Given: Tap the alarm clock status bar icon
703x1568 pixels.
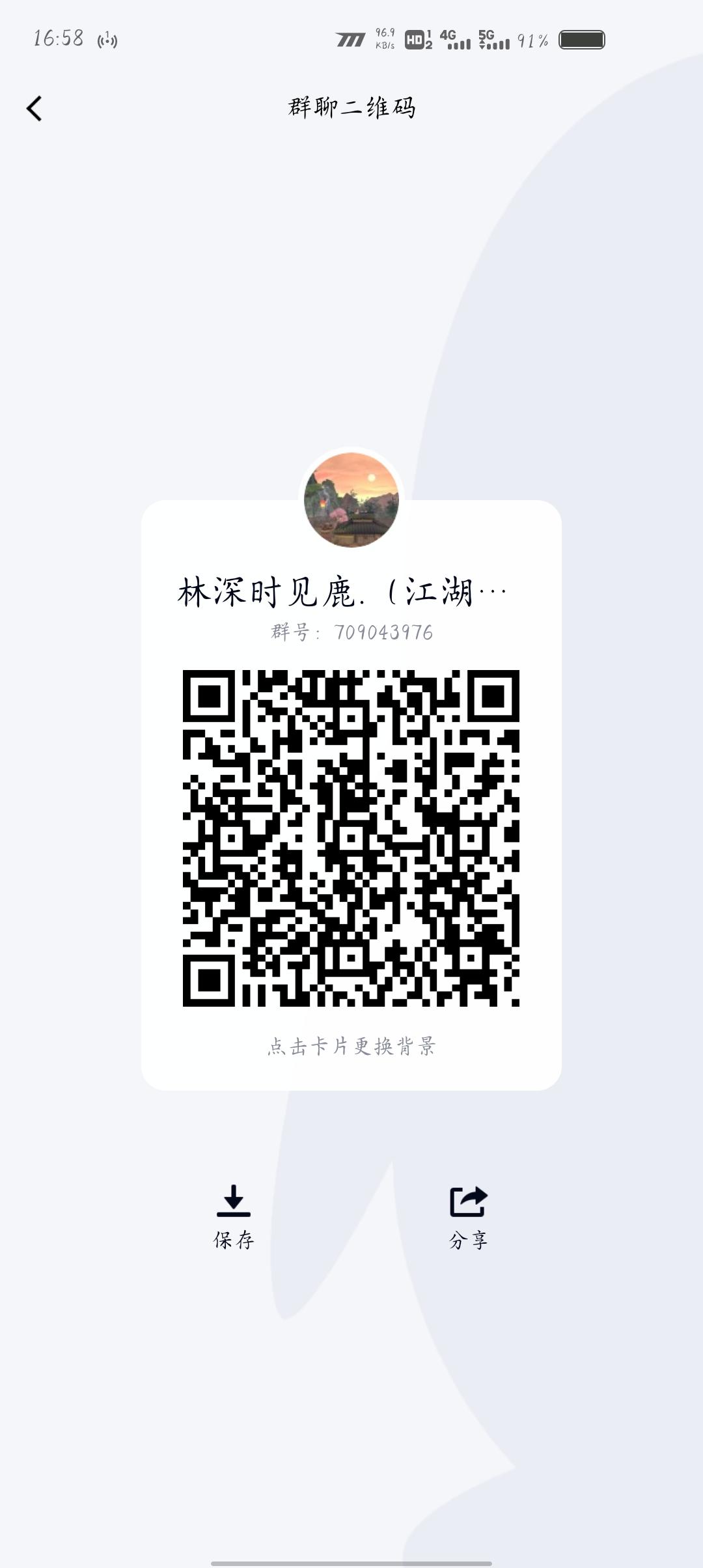Looking at the screenshot, I should pos(107,39).
